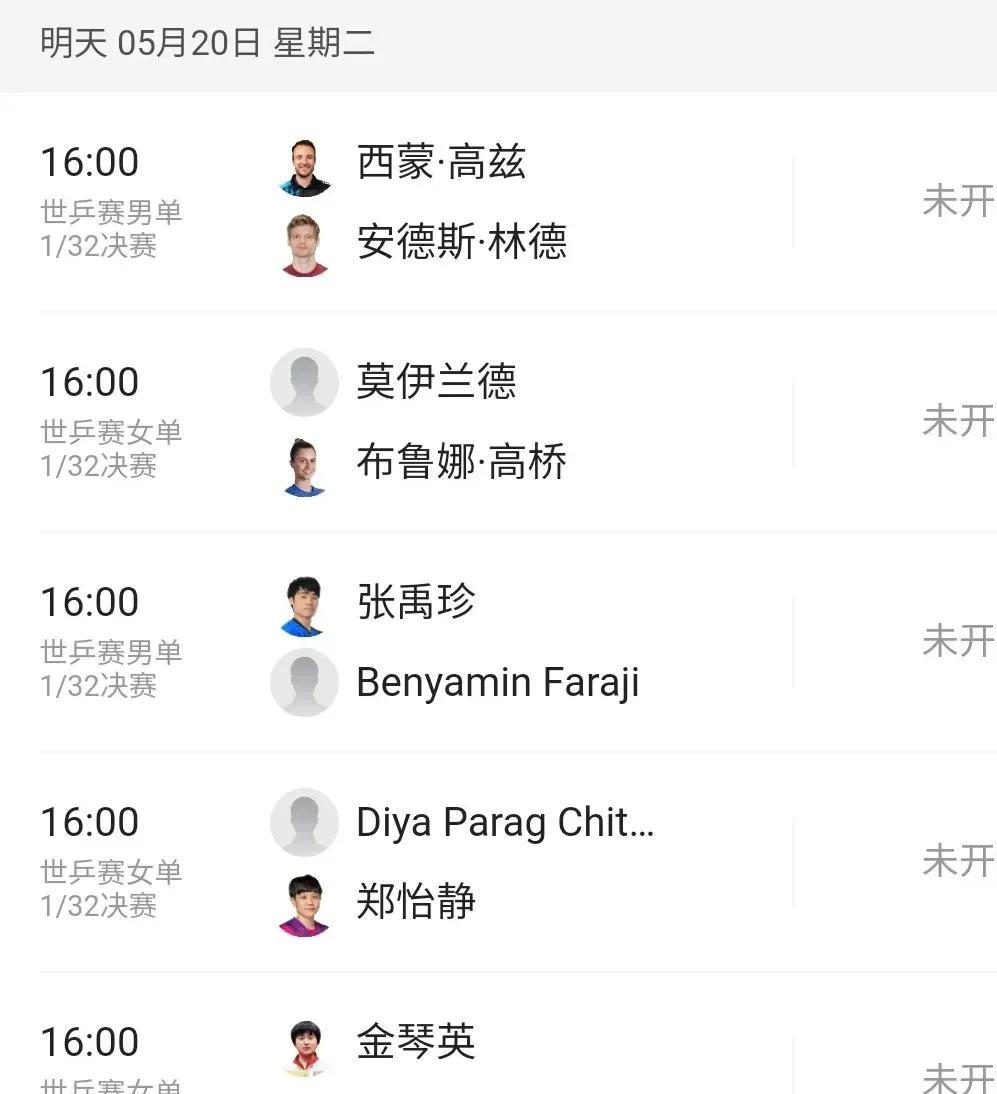Click 金琴英's player avatar

304,1042
